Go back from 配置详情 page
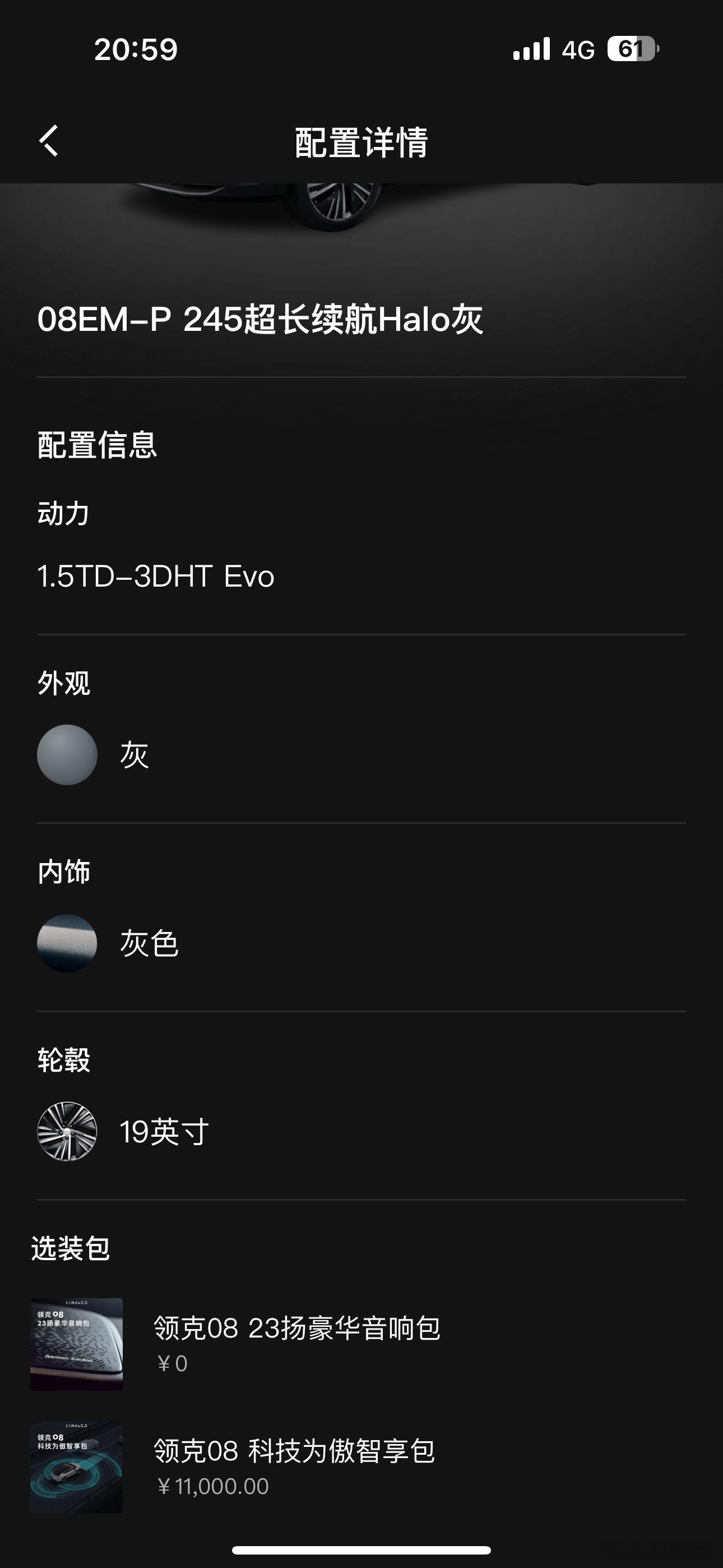Screen dimensions: 723x1568 pyautogui.click(x=49, y=141)
